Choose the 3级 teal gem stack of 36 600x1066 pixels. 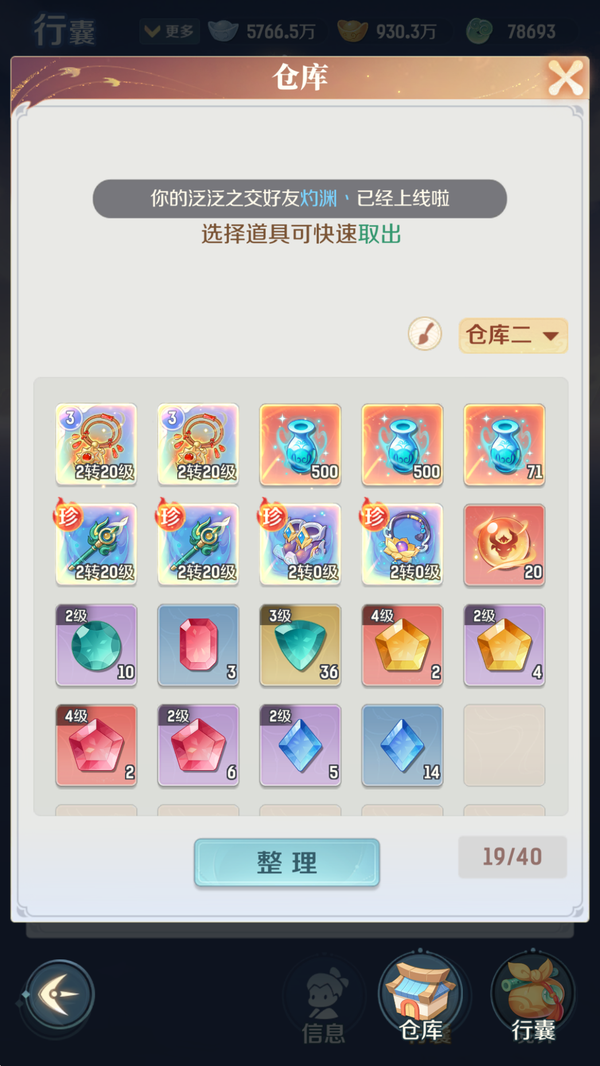300,645
